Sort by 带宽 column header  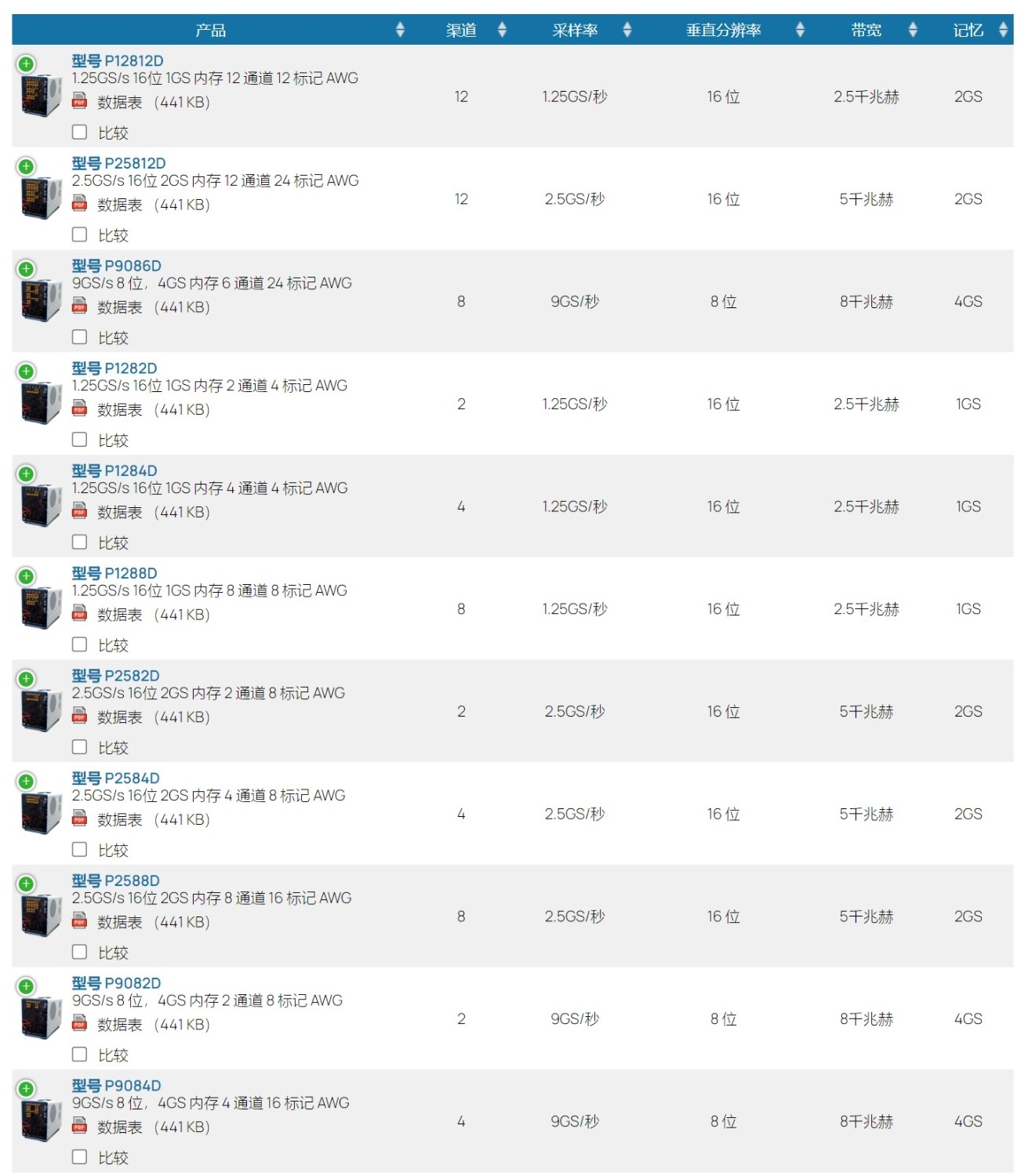(866, 31)
